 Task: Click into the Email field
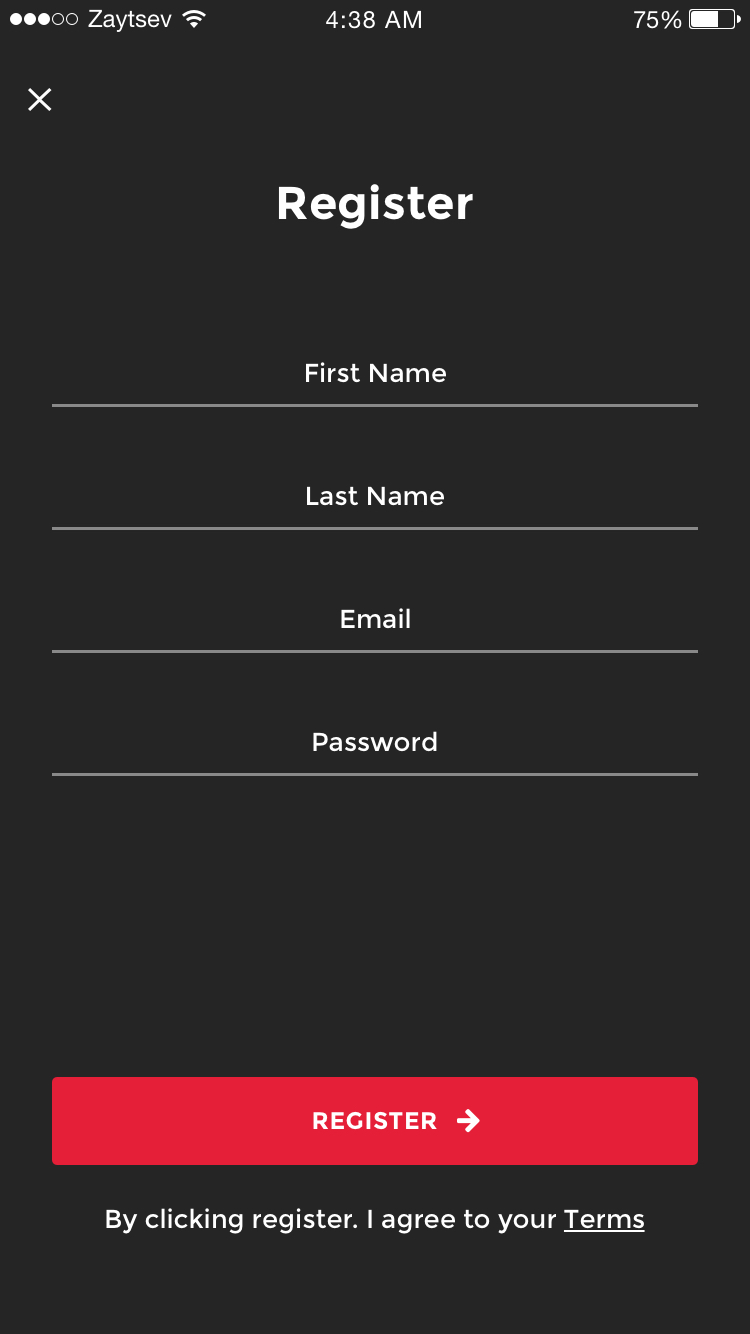(375, 619)
